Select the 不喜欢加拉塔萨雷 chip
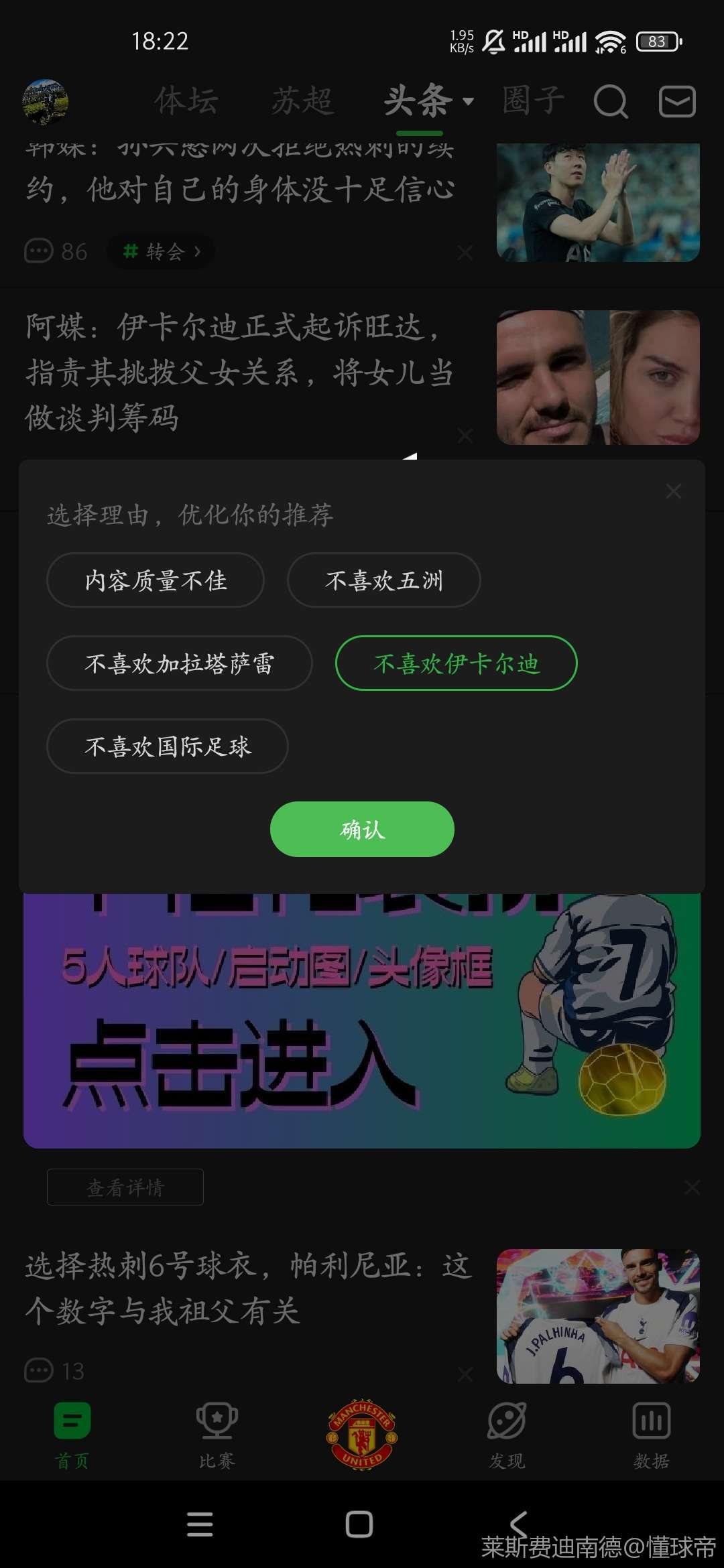724x1568 pixels. 179,663
